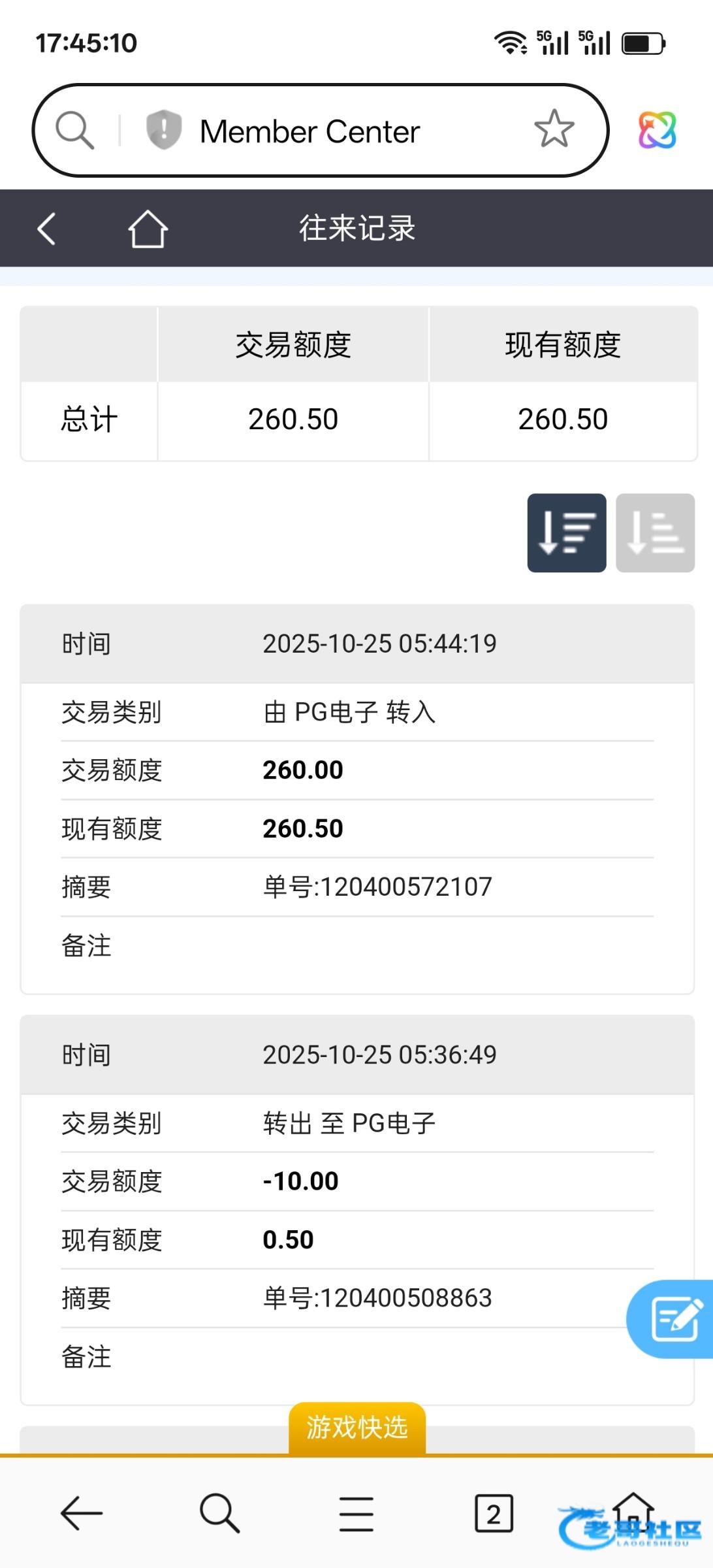Image resolution: width=713 pixels, height=1568 pixels.
Task: Tap the Member Center address bar
Action: click(321, 130)
